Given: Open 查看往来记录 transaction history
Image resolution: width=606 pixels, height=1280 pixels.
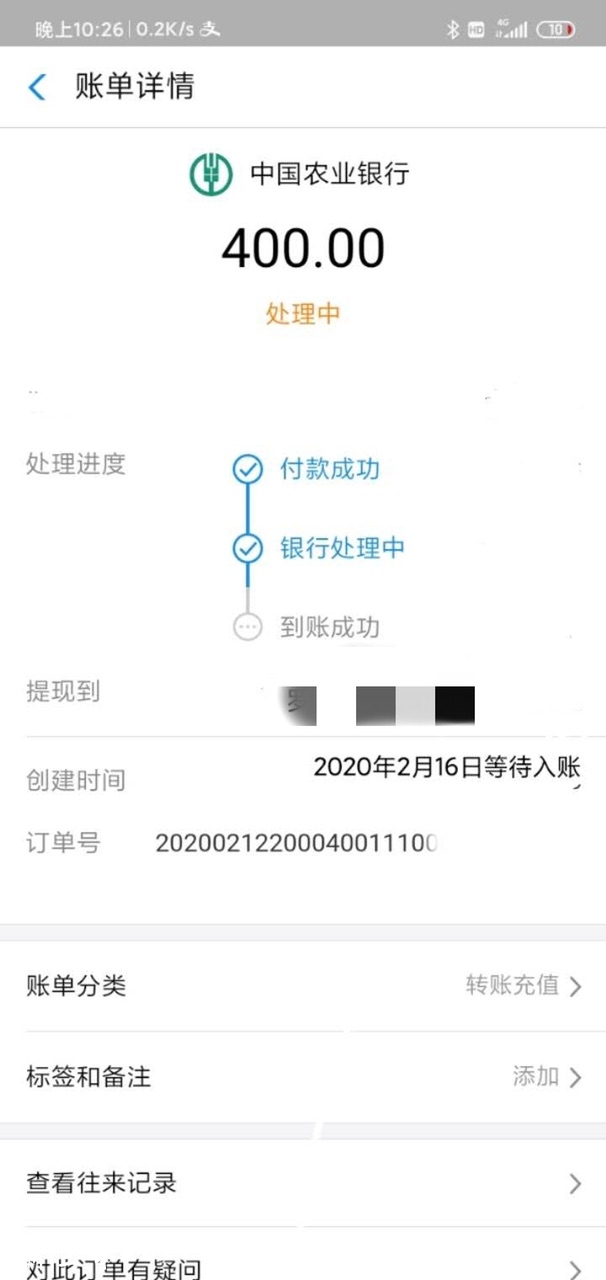Looking at the screenshot, I should [x=303, y=1183].
